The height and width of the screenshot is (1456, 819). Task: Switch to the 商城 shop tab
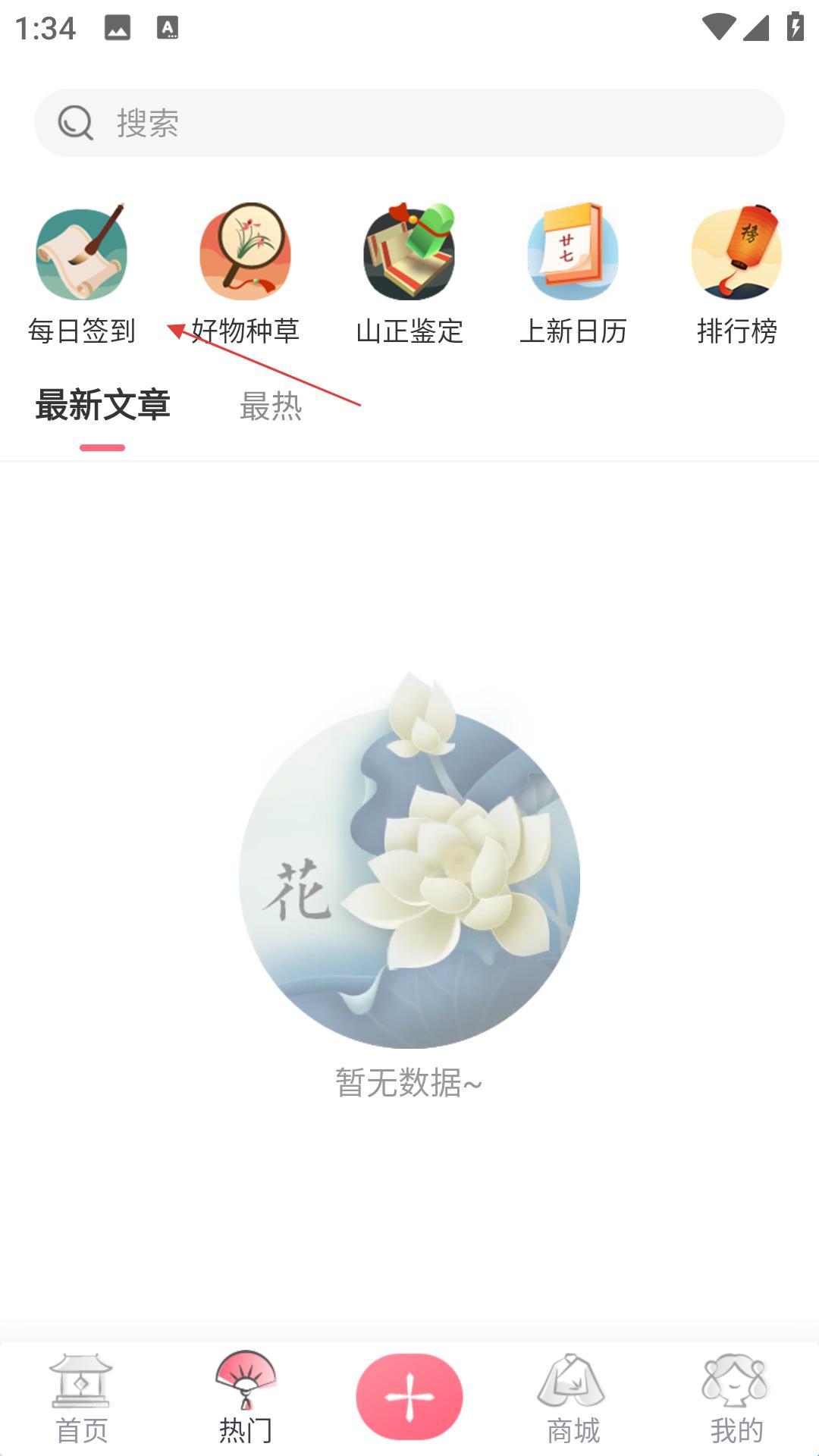click(573, 1399)
